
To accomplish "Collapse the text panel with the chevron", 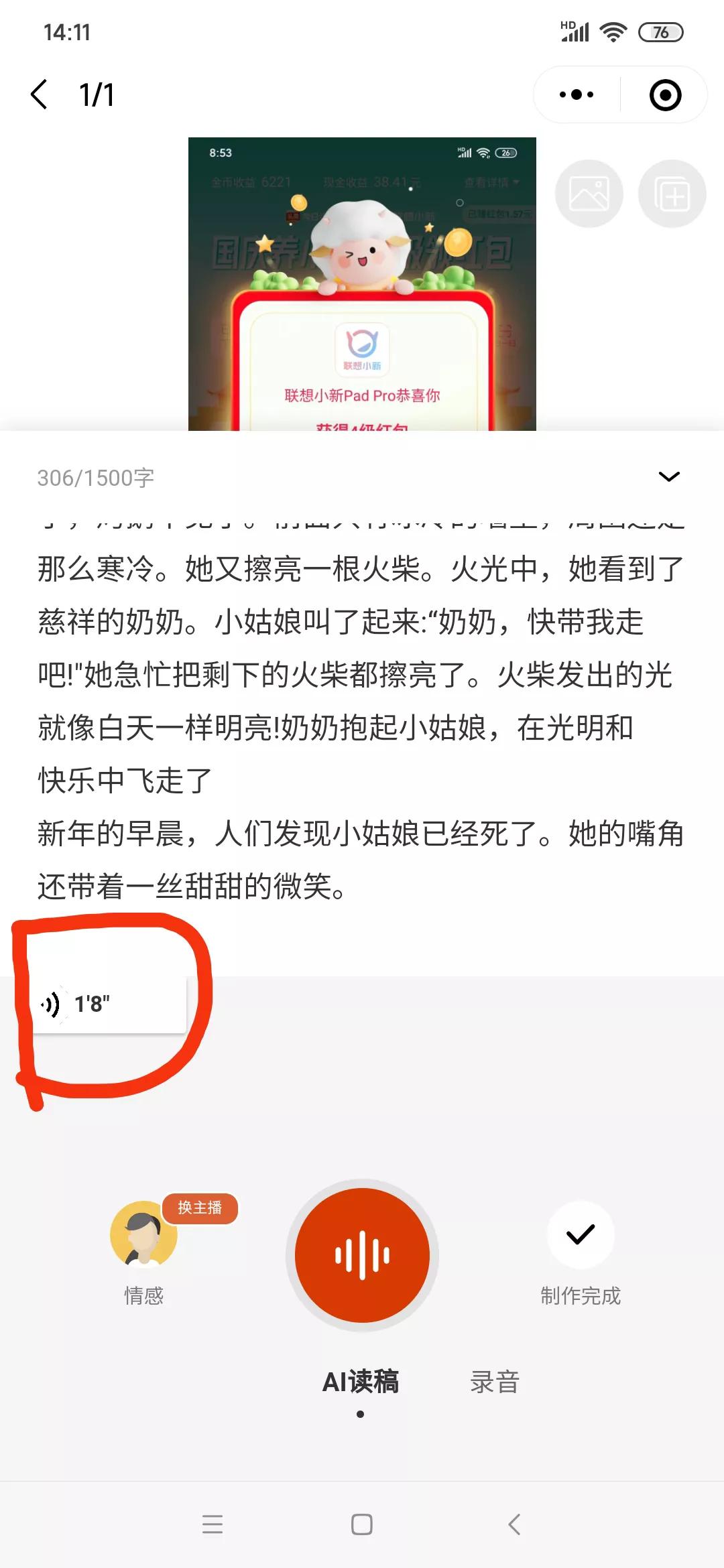I will (669, 476).
